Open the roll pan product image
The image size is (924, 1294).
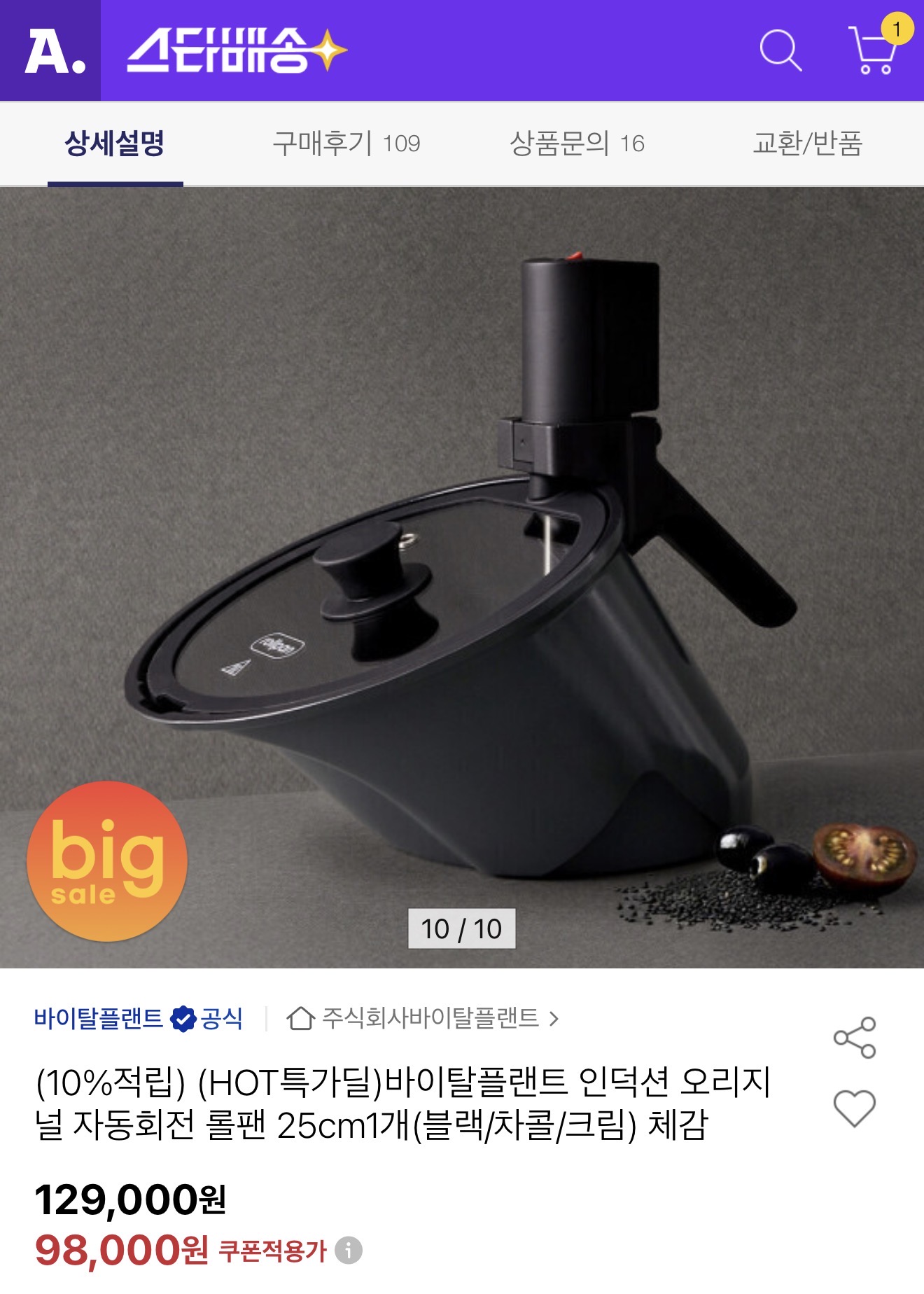[x=462, y=574]
